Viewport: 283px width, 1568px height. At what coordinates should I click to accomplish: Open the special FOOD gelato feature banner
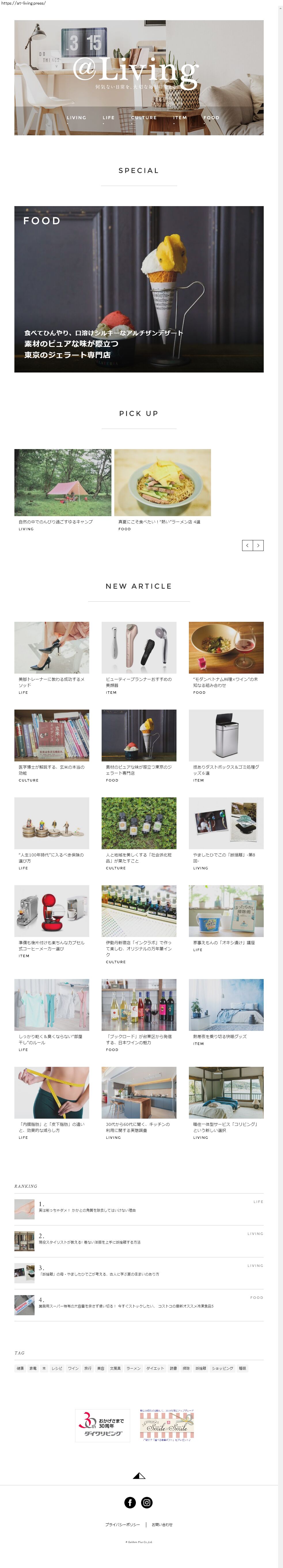pos(139,289)
